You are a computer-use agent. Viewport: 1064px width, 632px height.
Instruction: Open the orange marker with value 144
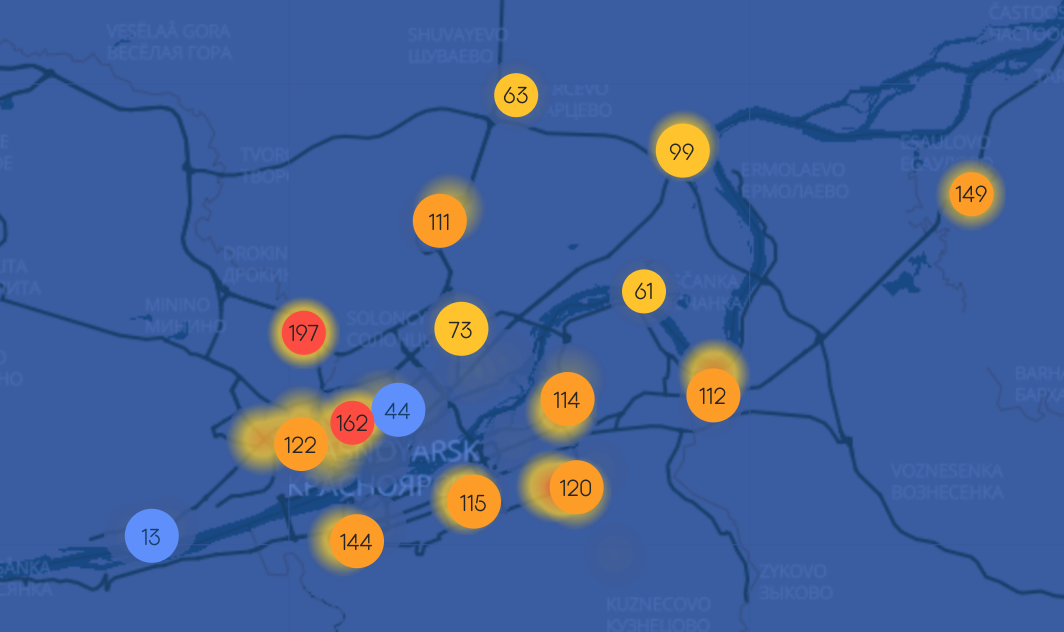click(x=356, y=542)
